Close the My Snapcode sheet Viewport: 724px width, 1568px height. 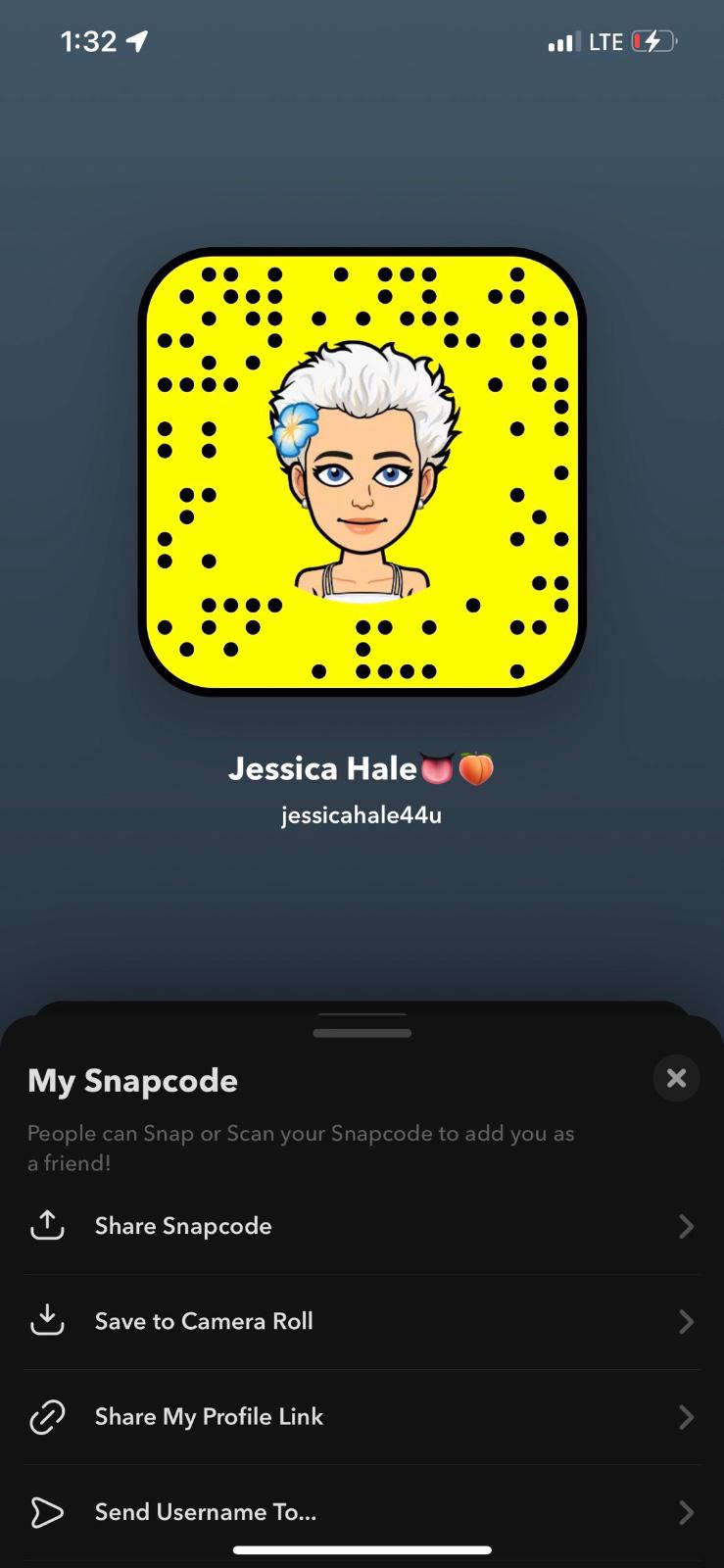(676, 1078)
